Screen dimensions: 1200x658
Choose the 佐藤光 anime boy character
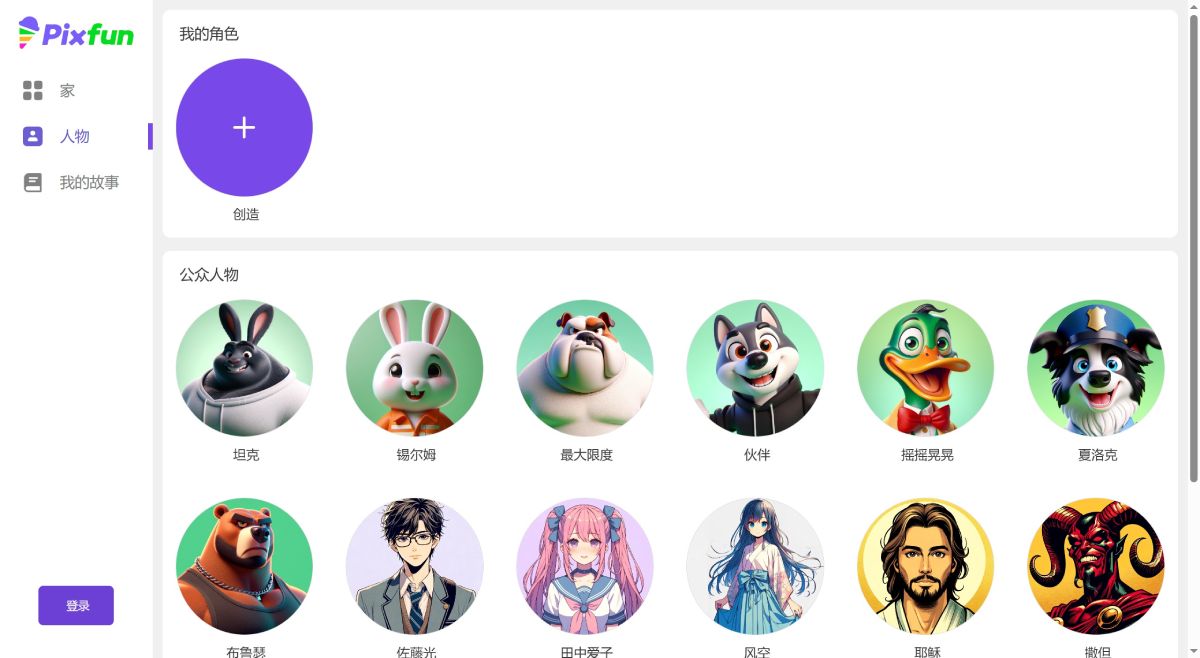coord(414,566)
